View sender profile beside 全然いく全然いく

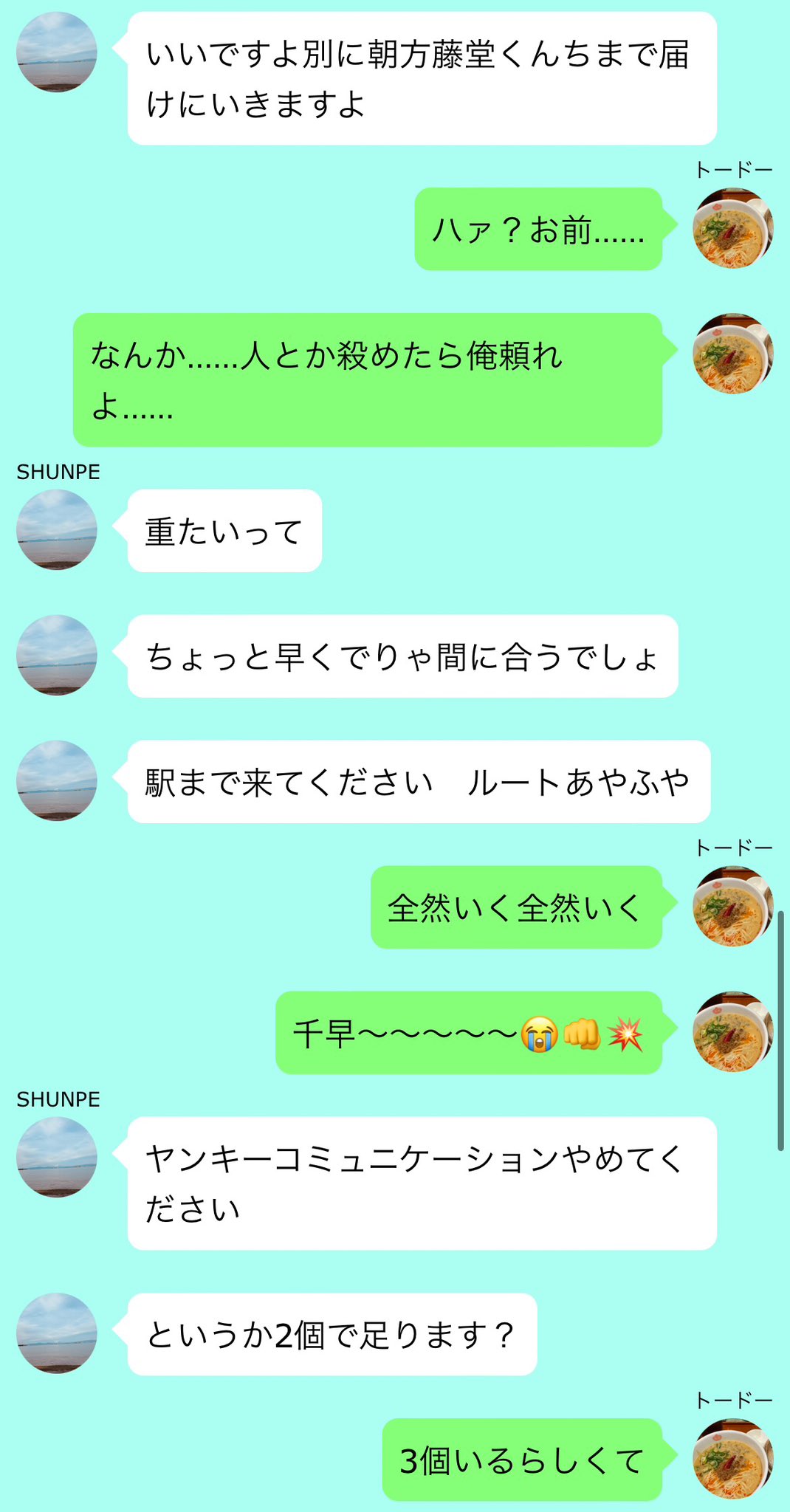(x=732, y=906)
